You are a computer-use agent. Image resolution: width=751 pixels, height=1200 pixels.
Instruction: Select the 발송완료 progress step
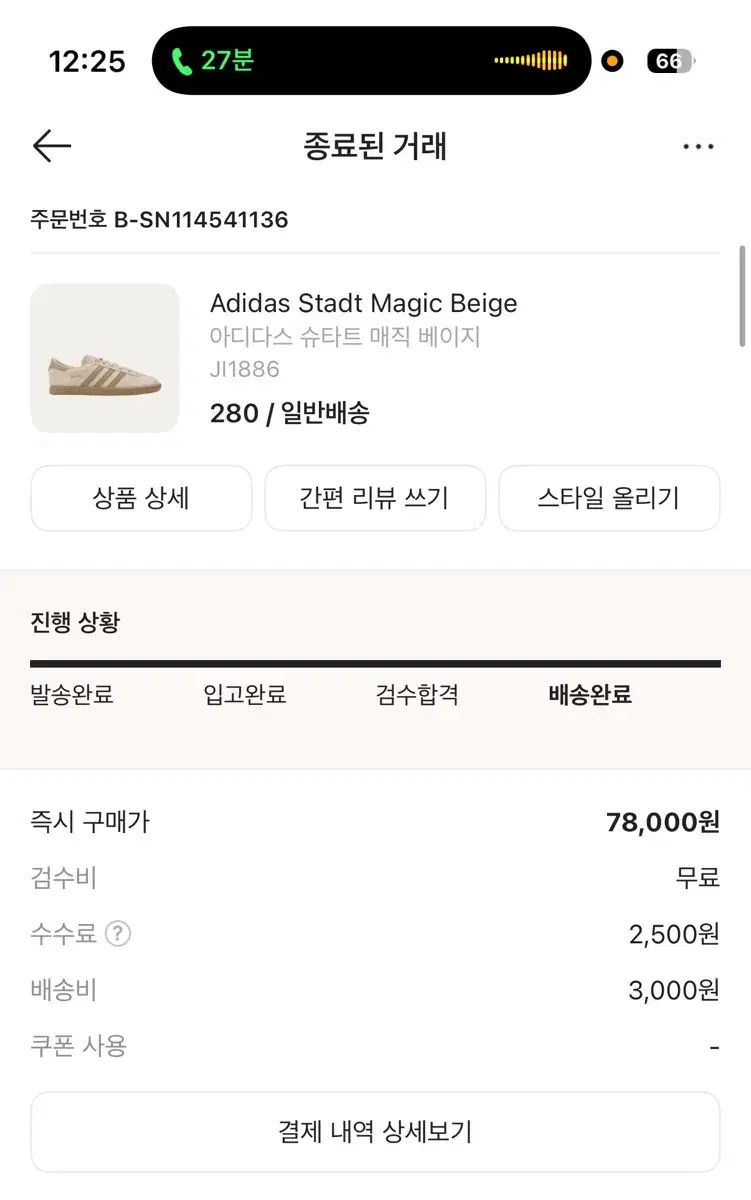coord(70,694)
